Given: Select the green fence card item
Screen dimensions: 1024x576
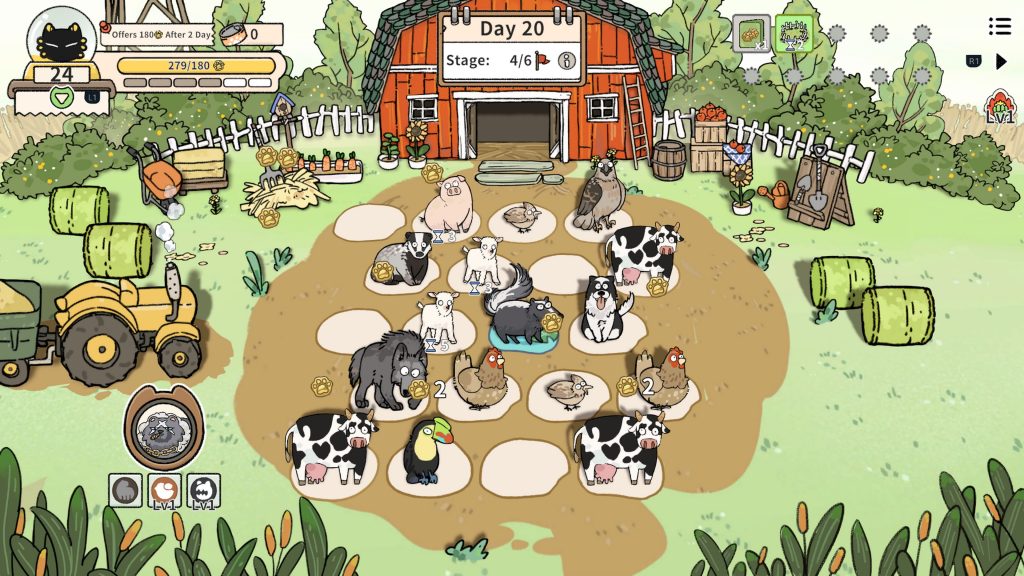Looking at the screenshot, I should point(793,33).
